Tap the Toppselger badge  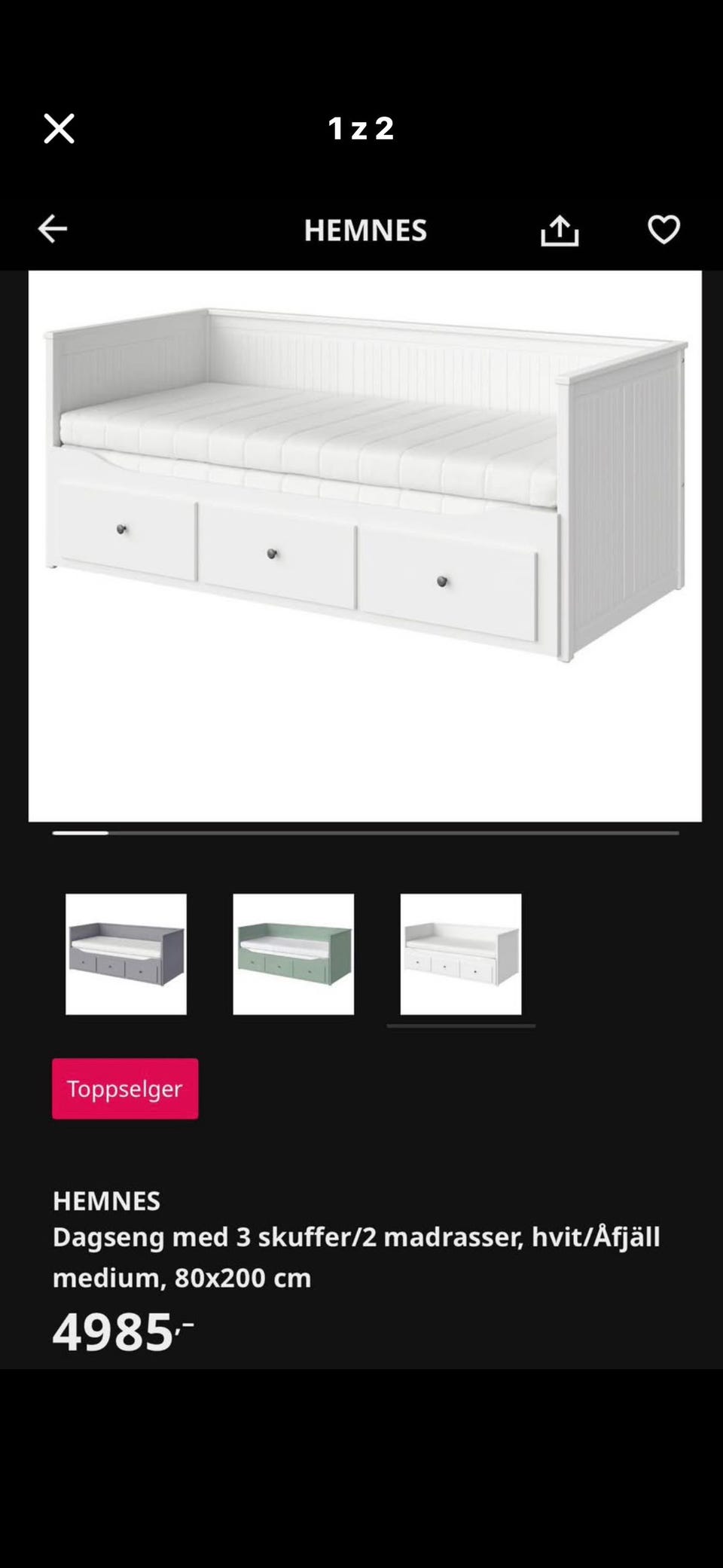(125, 1088)
